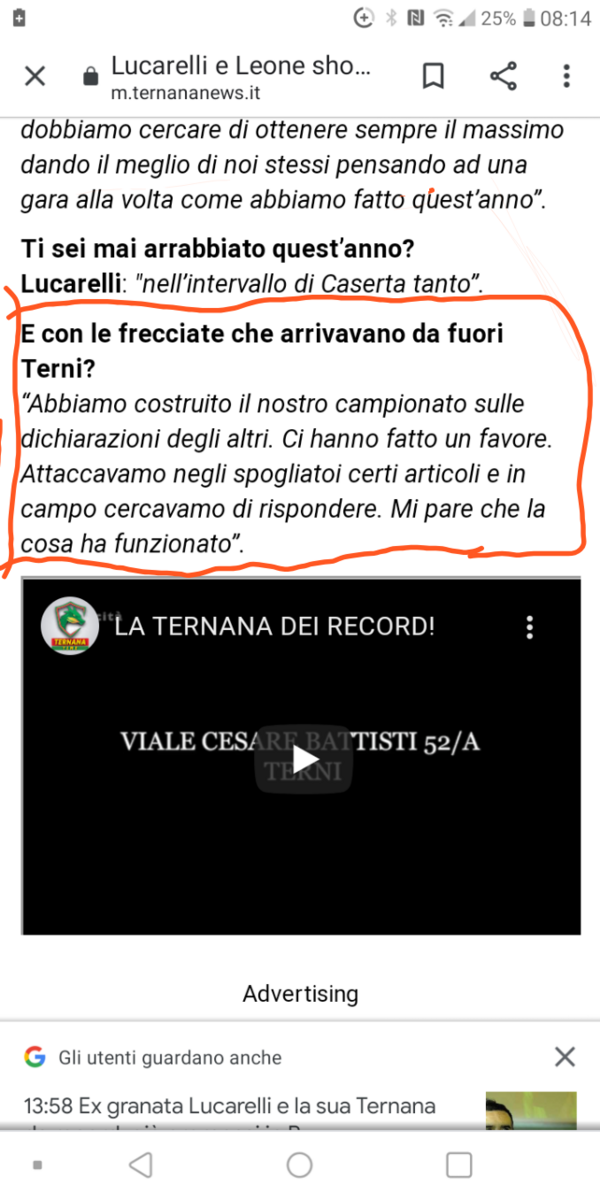
Task: Dismiss the 'Gli utenti guardano anche' panel
Action: click(565, 1056)
